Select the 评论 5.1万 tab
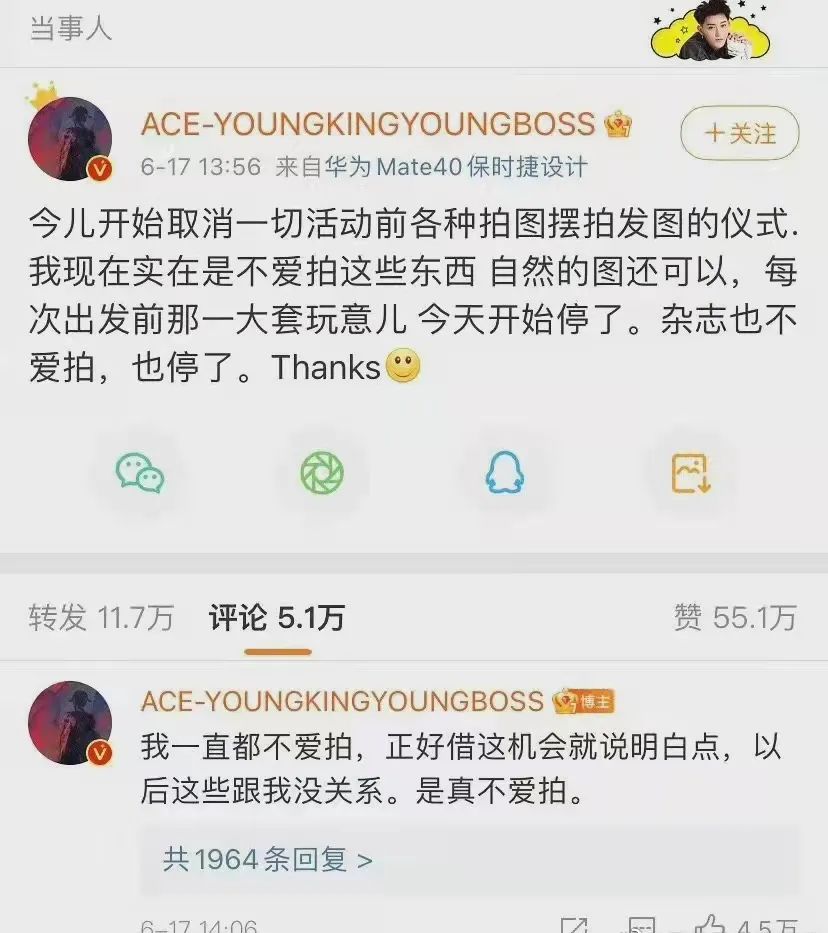828x933 pixels. pyautogui.click(x=277, y=618)
